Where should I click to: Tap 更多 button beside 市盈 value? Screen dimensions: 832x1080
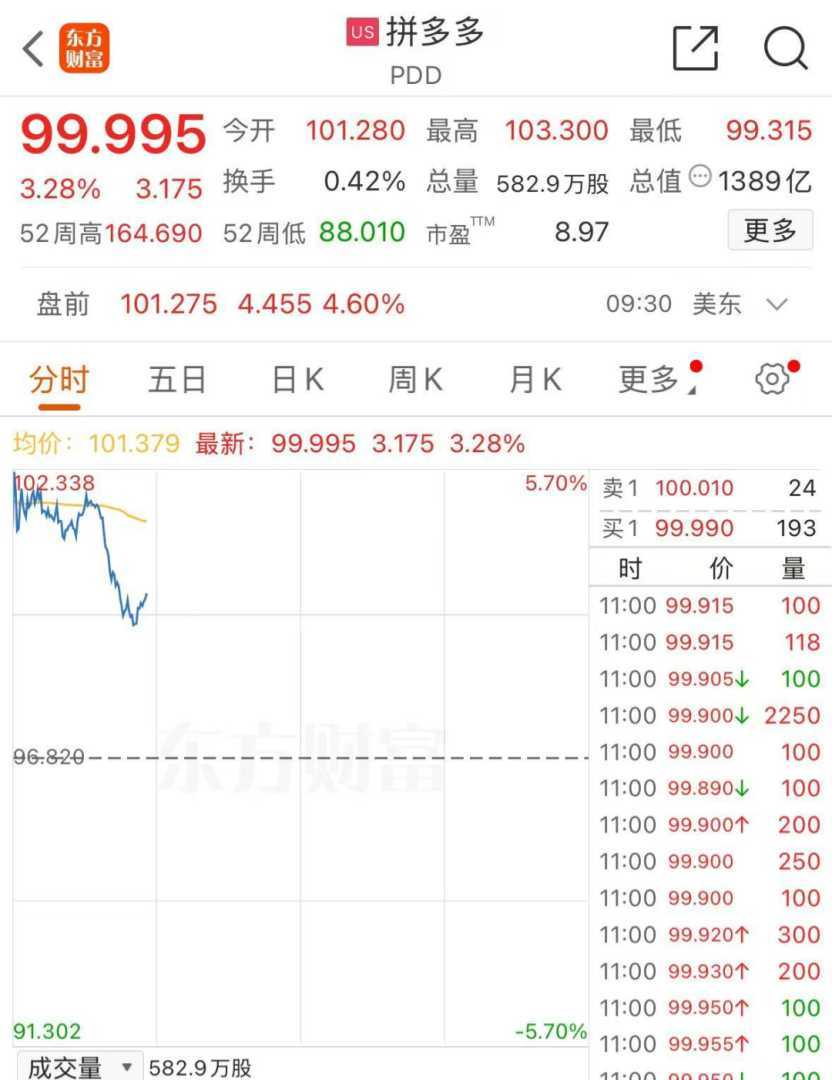point(769,232)
